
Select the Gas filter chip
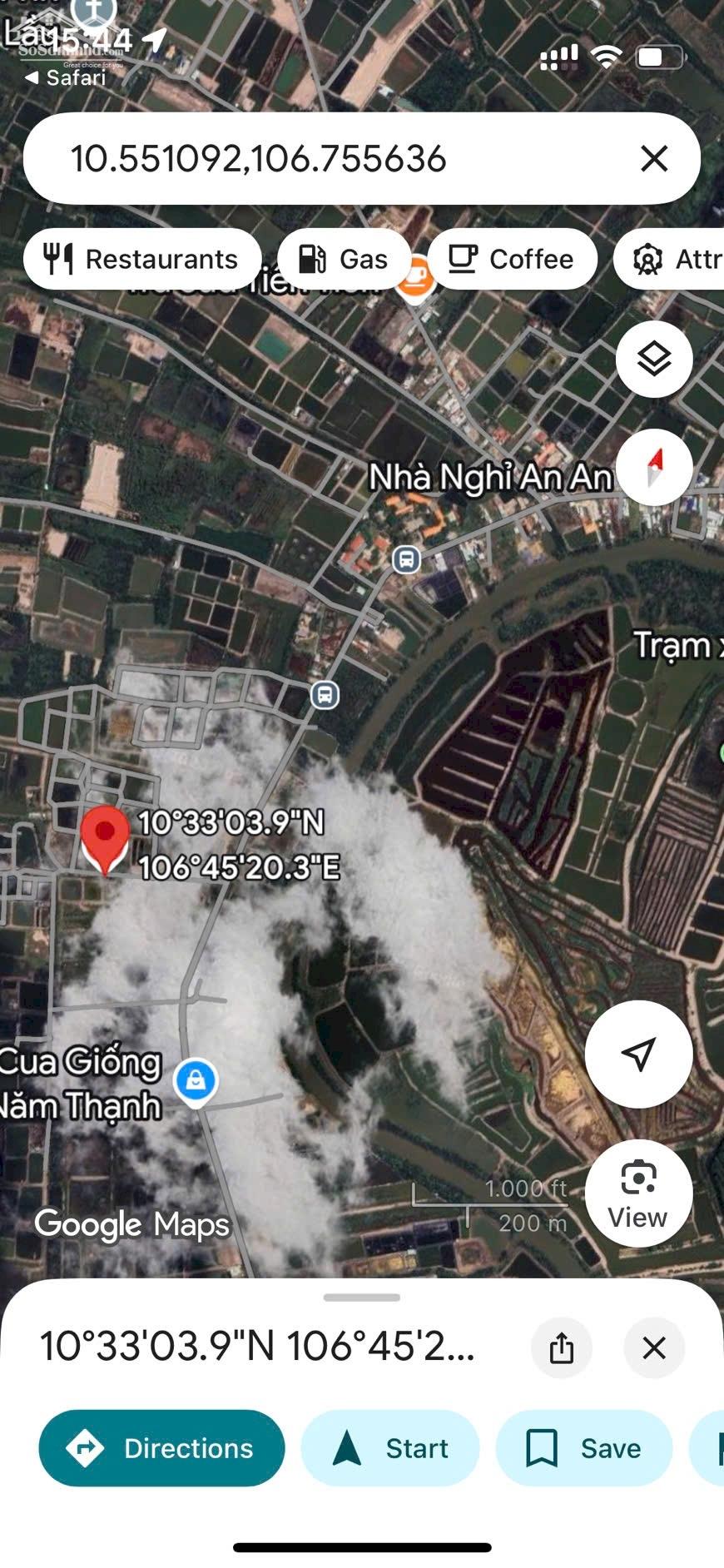[344, 260]
